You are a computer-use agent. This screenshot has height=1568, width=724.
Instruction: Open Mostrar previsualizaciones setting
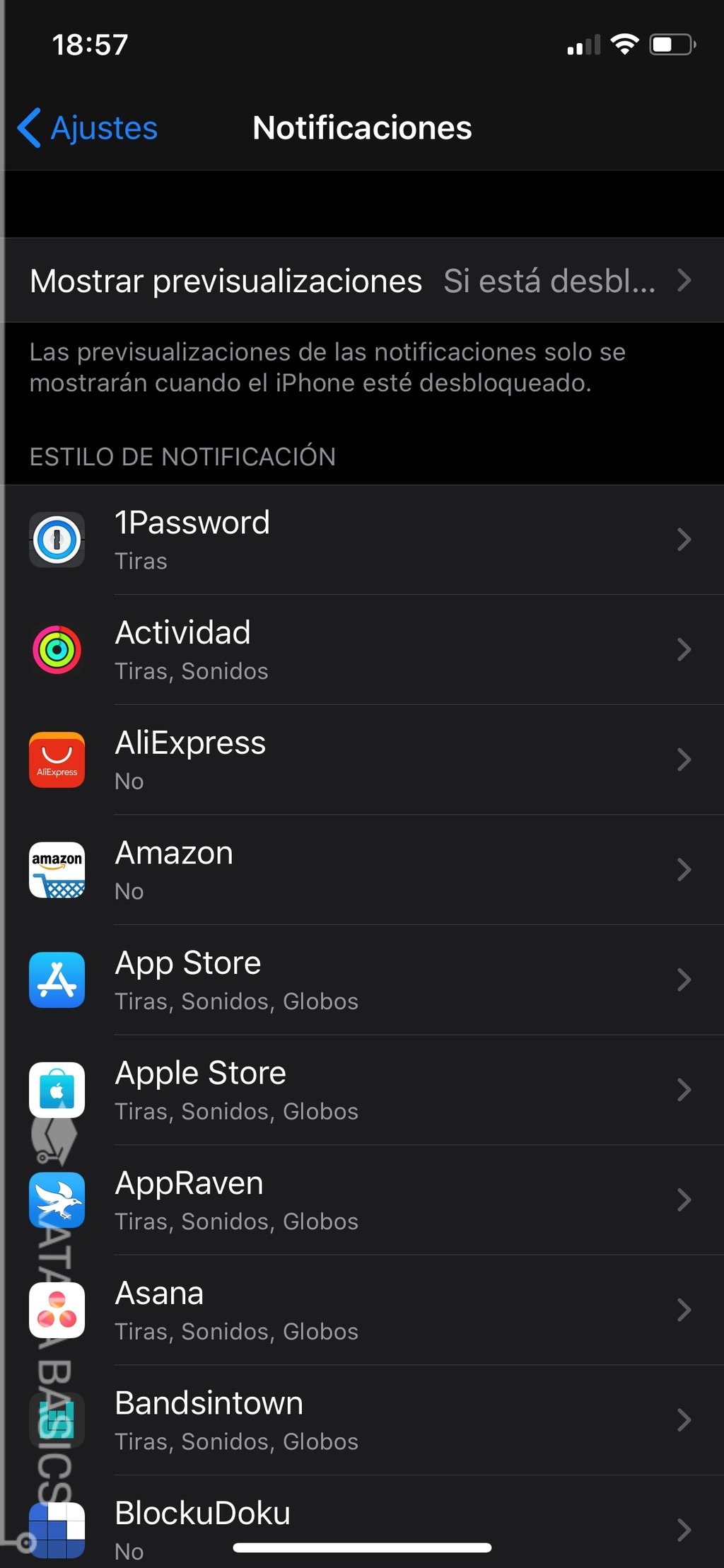point(362,281)
